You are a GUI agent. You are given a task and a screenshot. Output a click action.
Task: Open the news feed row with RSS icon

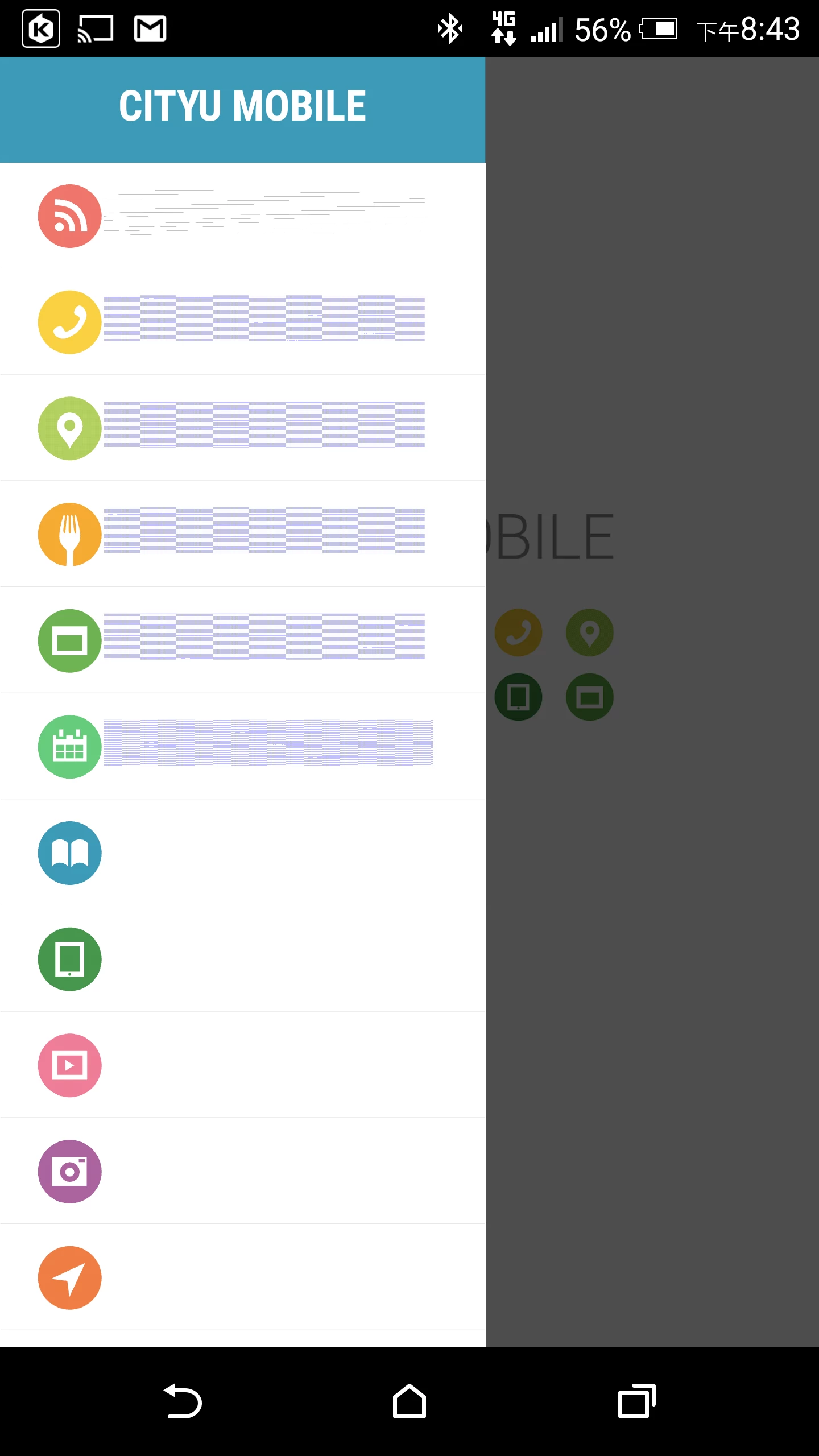tap(242, 216)
